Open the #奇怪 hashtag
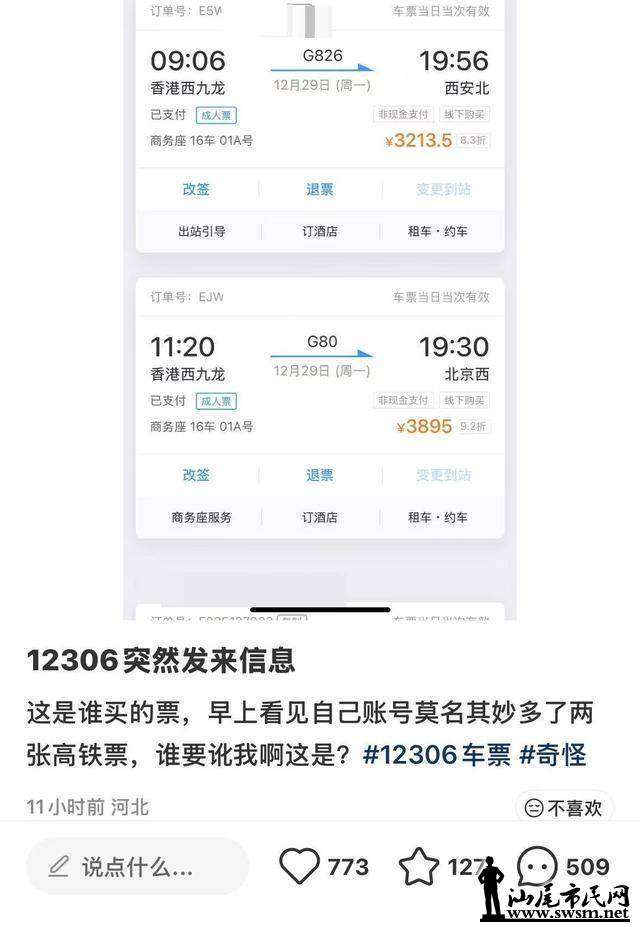This screenshot has width=640, height=927. pyautogui.click(x=553, y=754)
